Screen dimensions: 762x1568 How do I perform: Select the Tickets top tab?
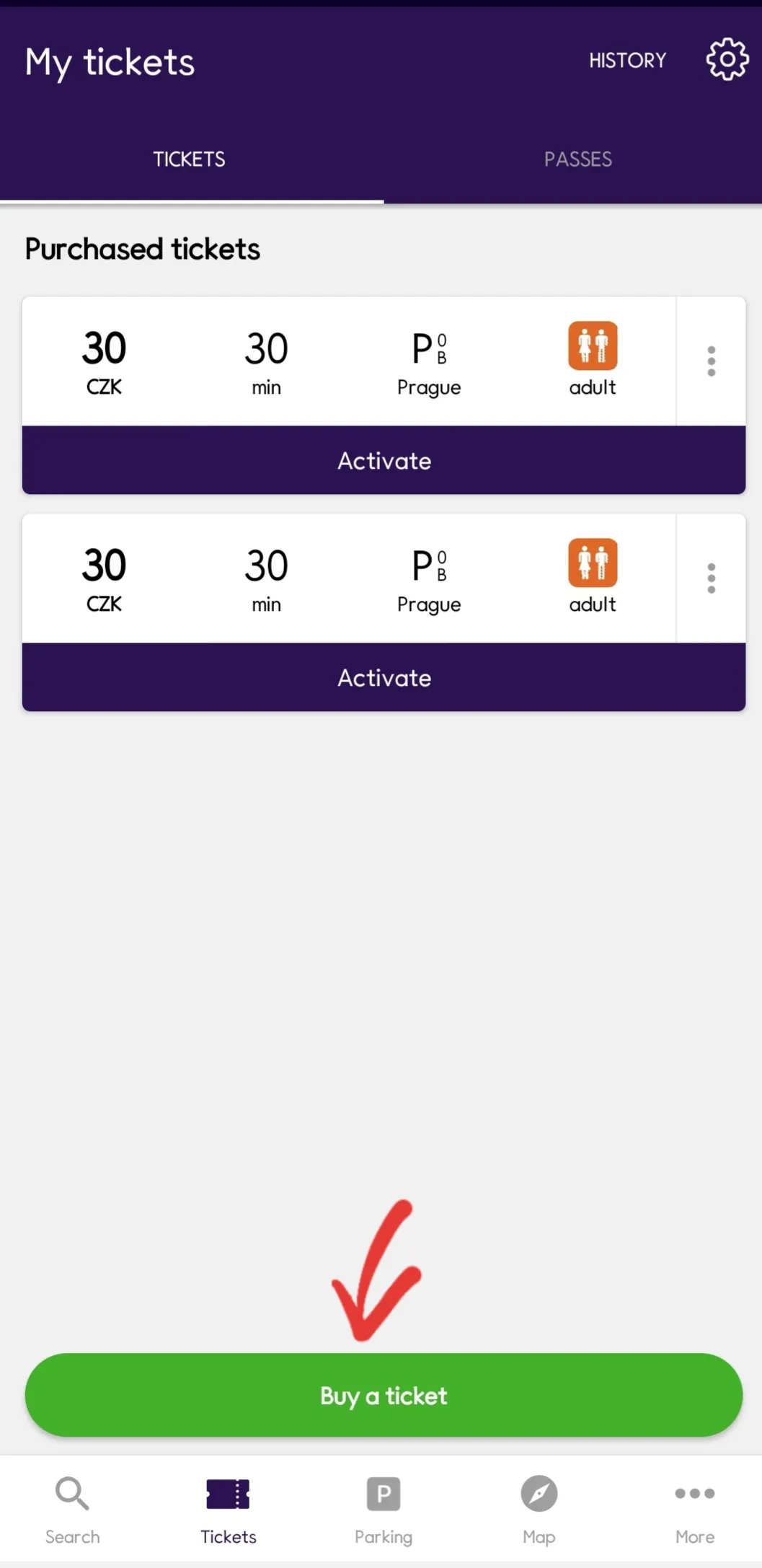coord(189,159)
